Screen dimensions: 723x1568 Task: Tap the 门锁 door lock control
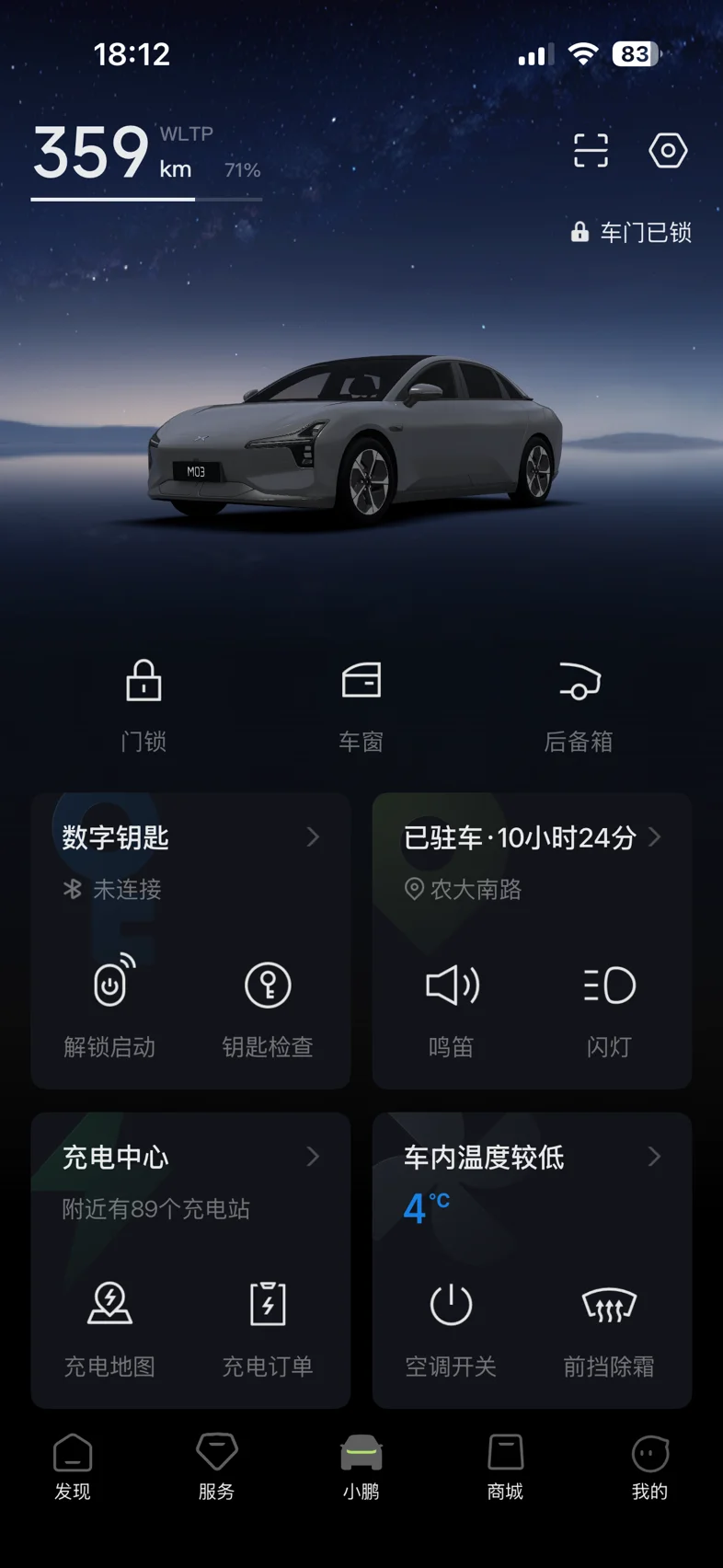click(x=143, y=704)
